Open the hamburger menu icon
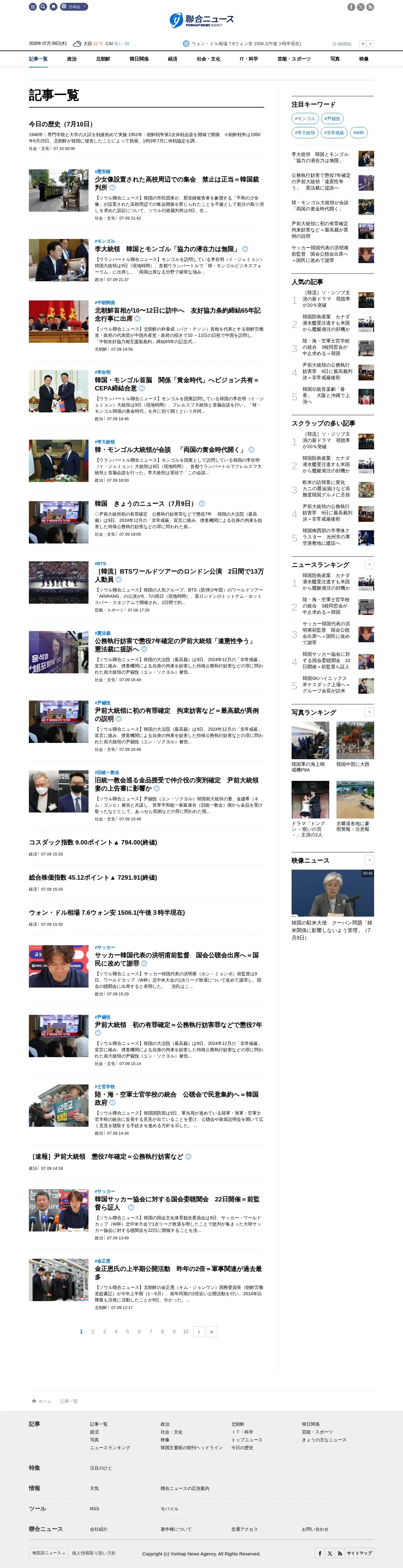The height and width of the screenshot is (1568, 403). click(x=33, y=7)
